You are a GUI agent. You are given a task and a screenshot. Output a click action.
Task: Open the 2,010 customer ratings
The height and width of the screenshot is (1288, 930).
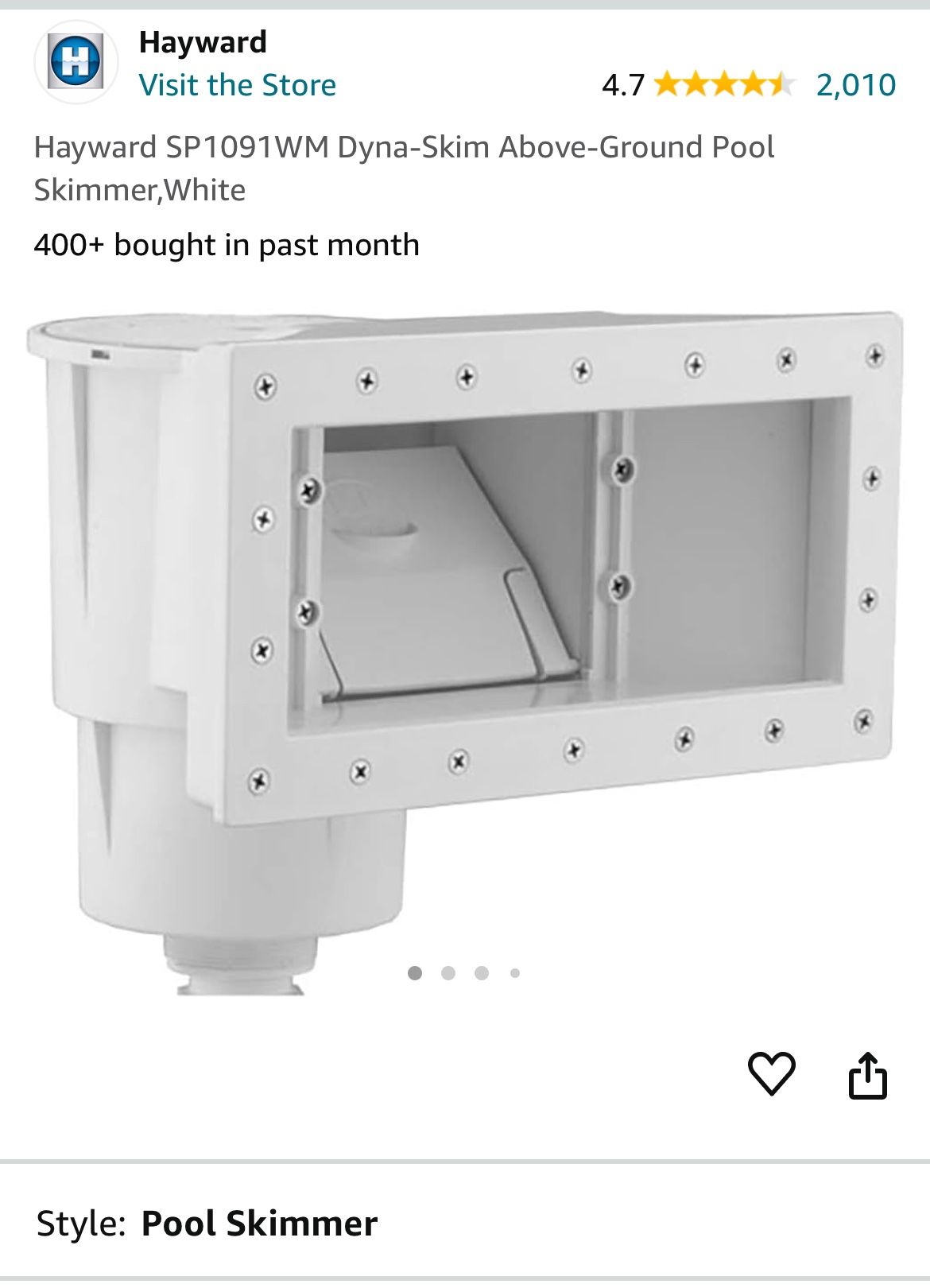coord(855,85)
